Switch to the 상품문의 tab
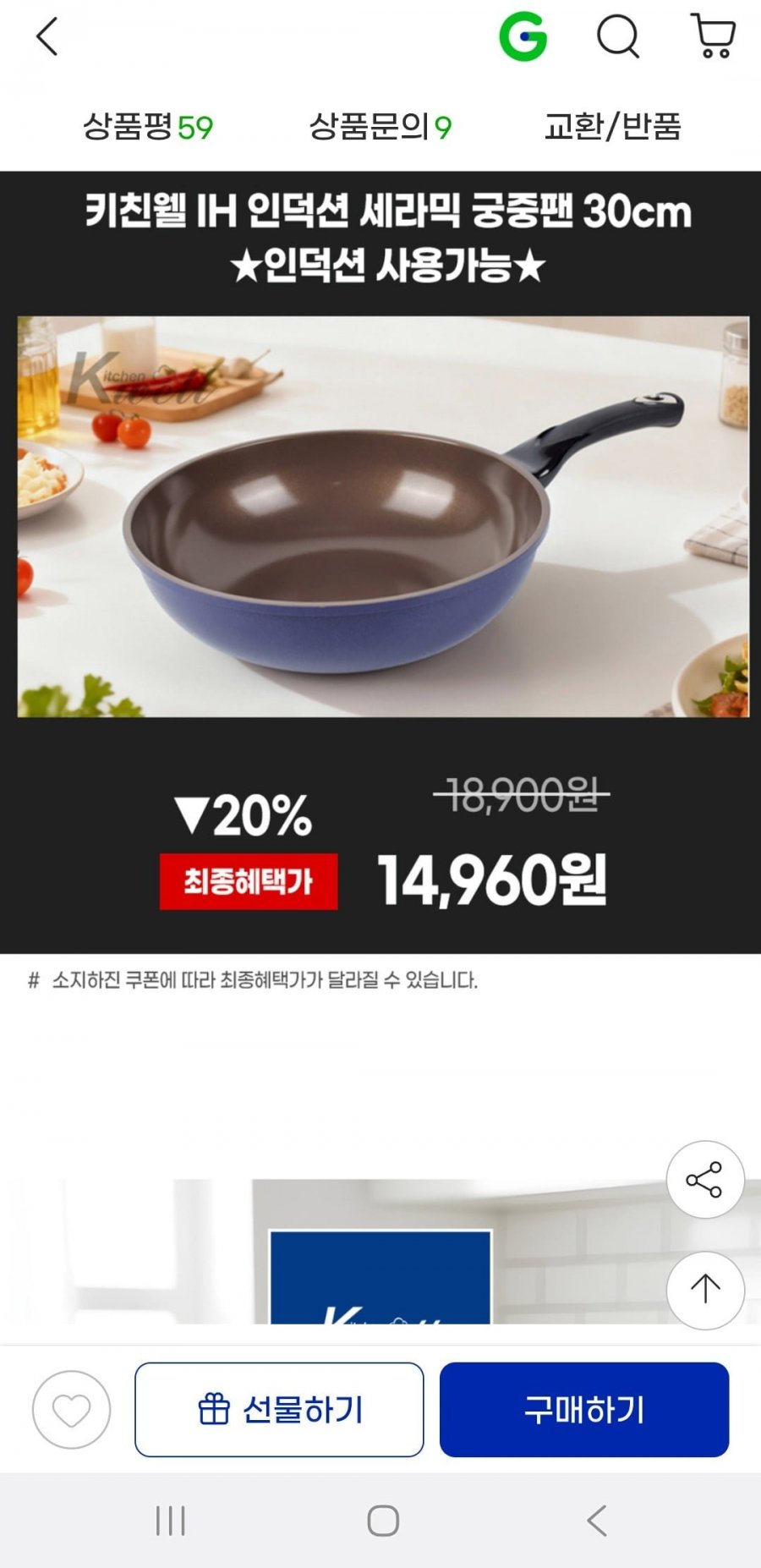This screenshot has height=1568, width=761. point(380,127)
